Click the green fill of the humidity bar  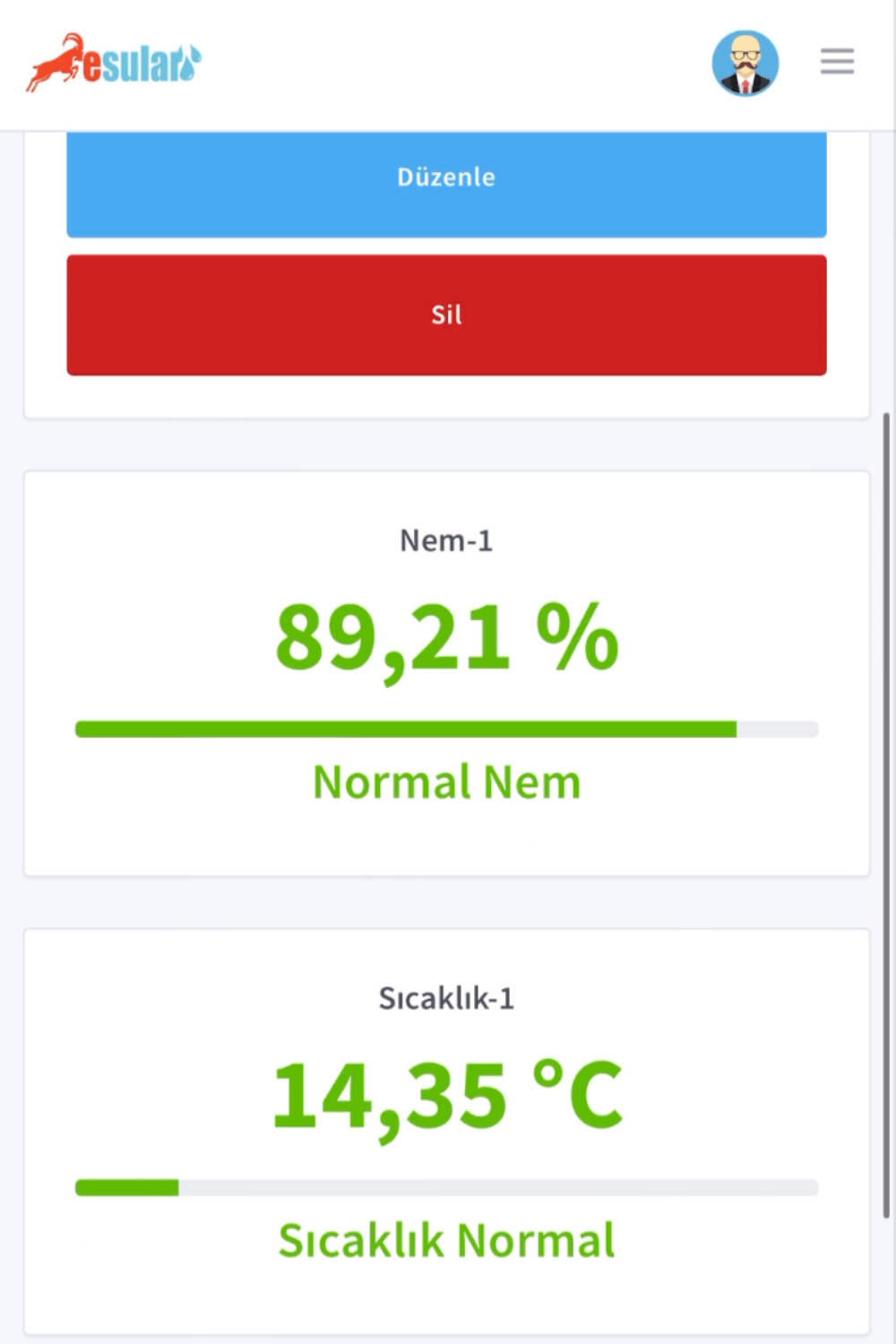pyautogui.click(x=403, y=728)
